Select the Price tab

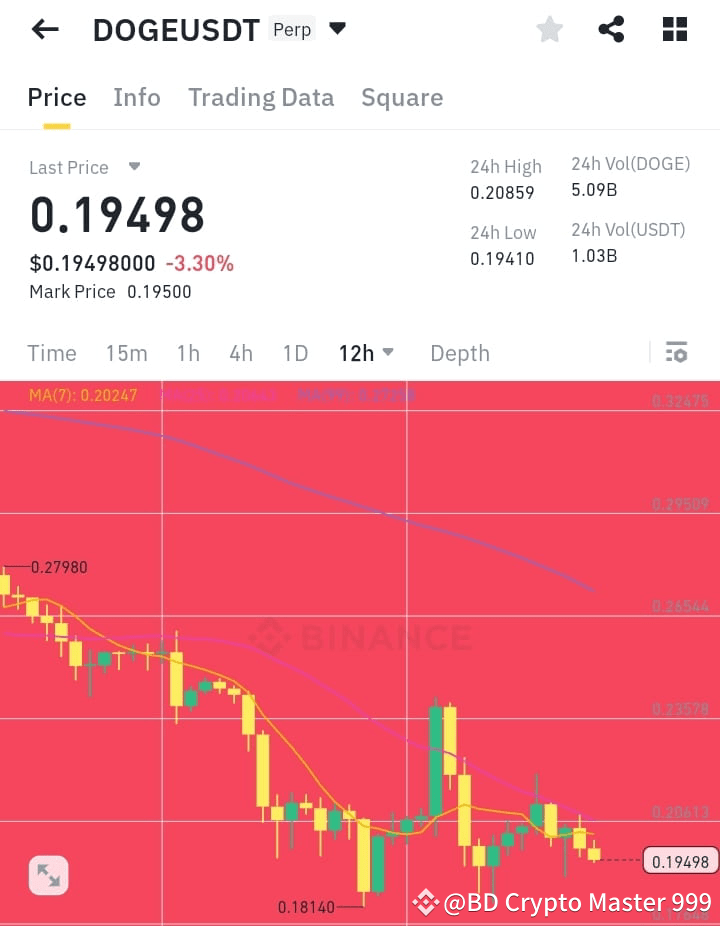click(56, 97)
